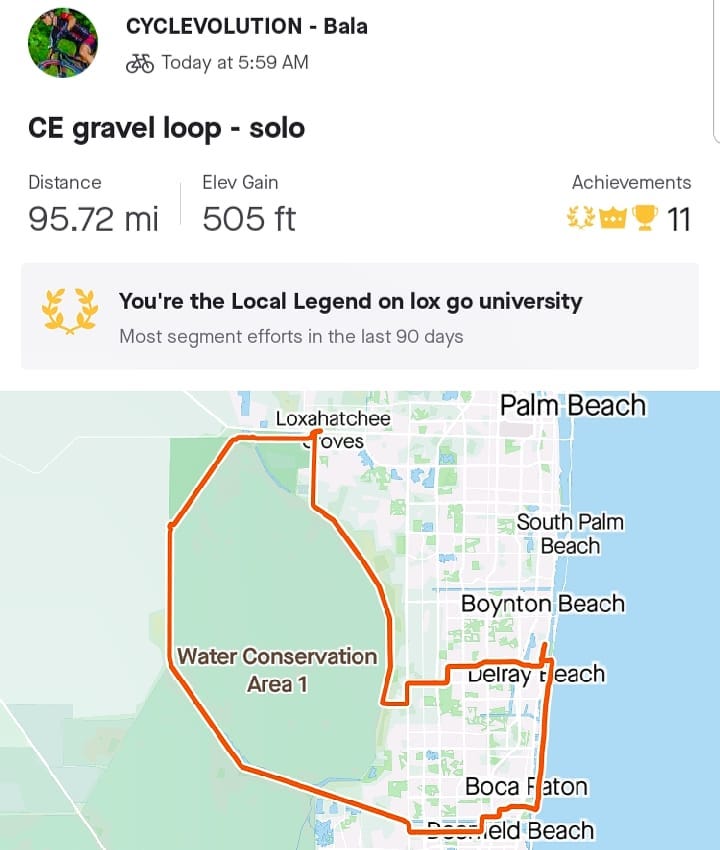The width and height of the screenshot is (720, 850).
Task: Open the CYCLEVOLUTION - Bala profile picture
Action: [63, 44]
